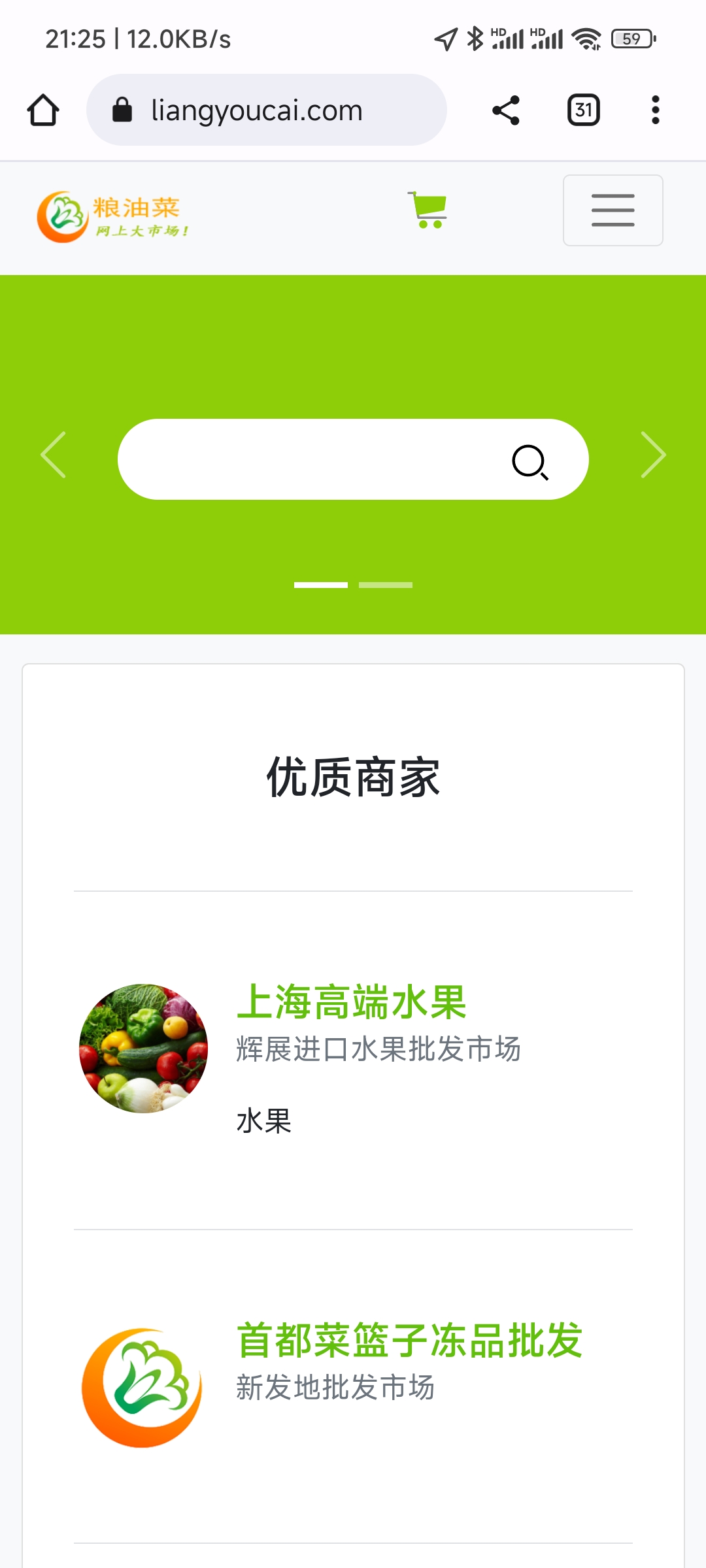The height and width of the screenshot is (1568, 706).
Task: Go back a slide with the left arrow
Action: tap(54, 455)
